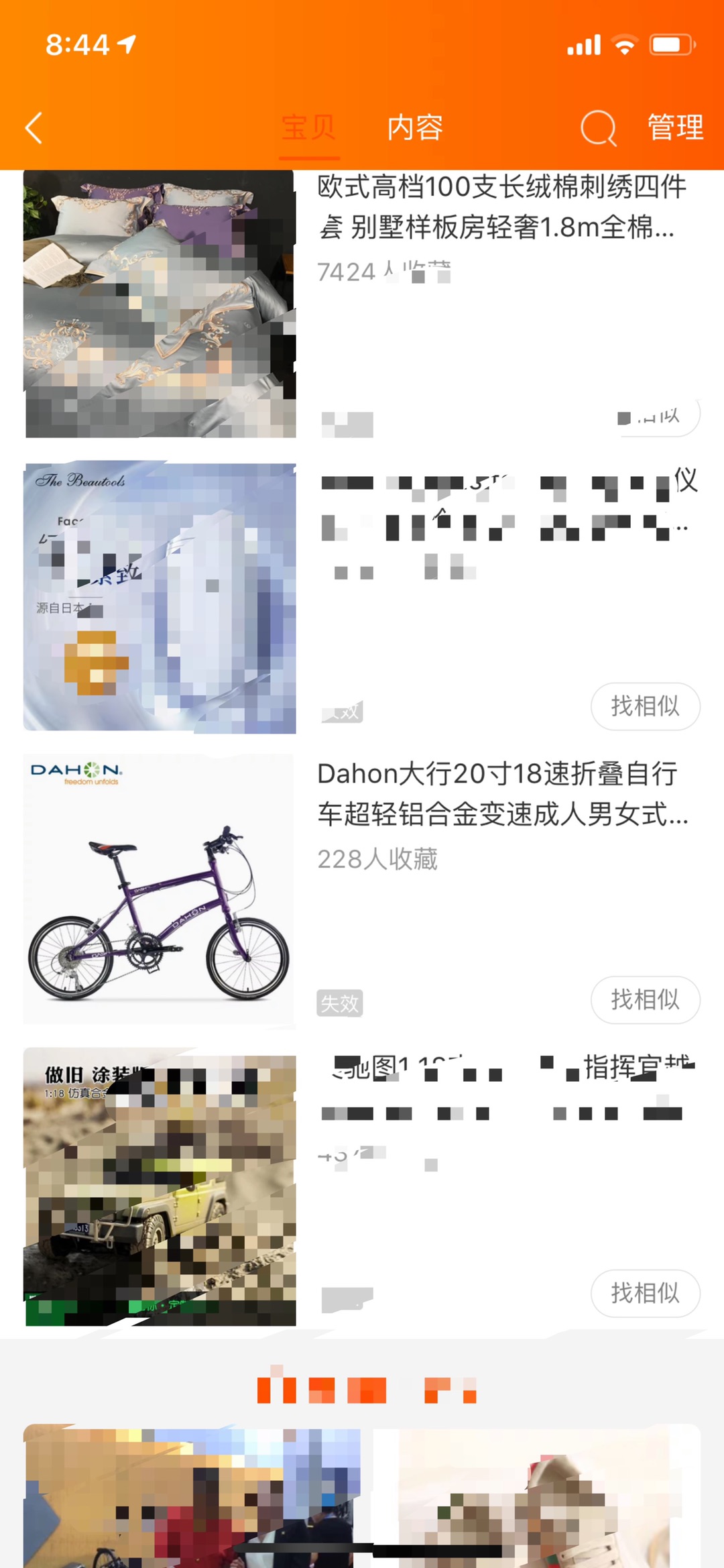This screenshot has height=1568, width=724.
Task: Switch to the 宝贝 tab
Action: [309, 127]
